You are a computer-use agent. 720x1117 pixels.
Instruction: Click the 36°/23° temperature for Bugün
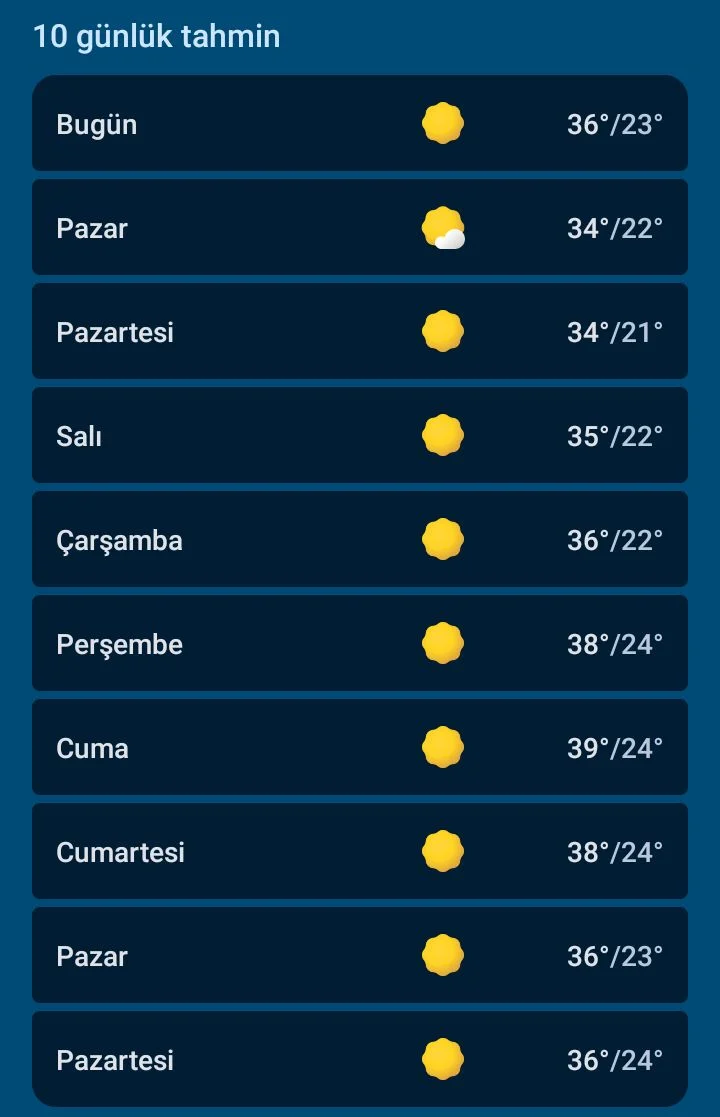coord(615,123)
